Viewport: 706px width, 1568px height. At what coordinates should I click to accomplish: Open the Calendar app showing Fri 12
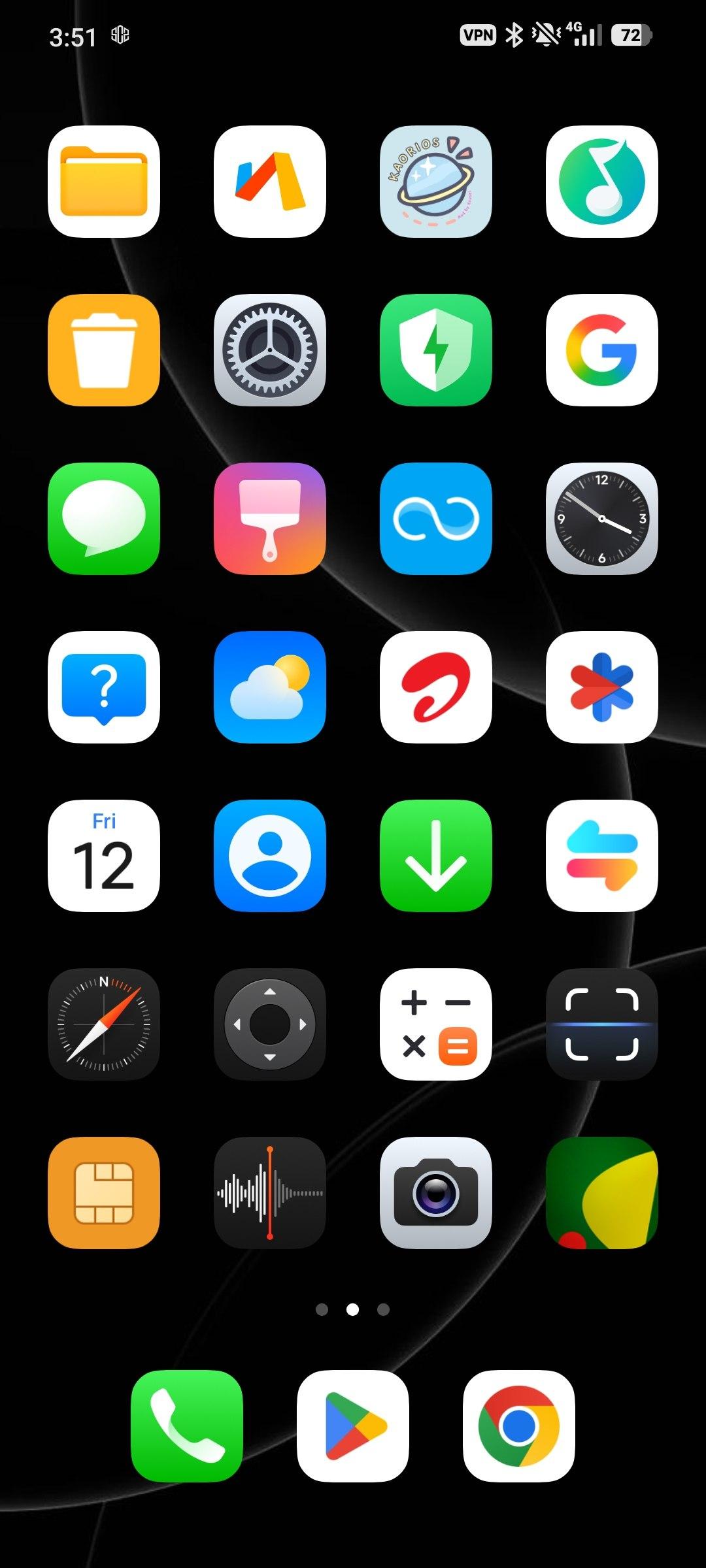coord(104,856)
